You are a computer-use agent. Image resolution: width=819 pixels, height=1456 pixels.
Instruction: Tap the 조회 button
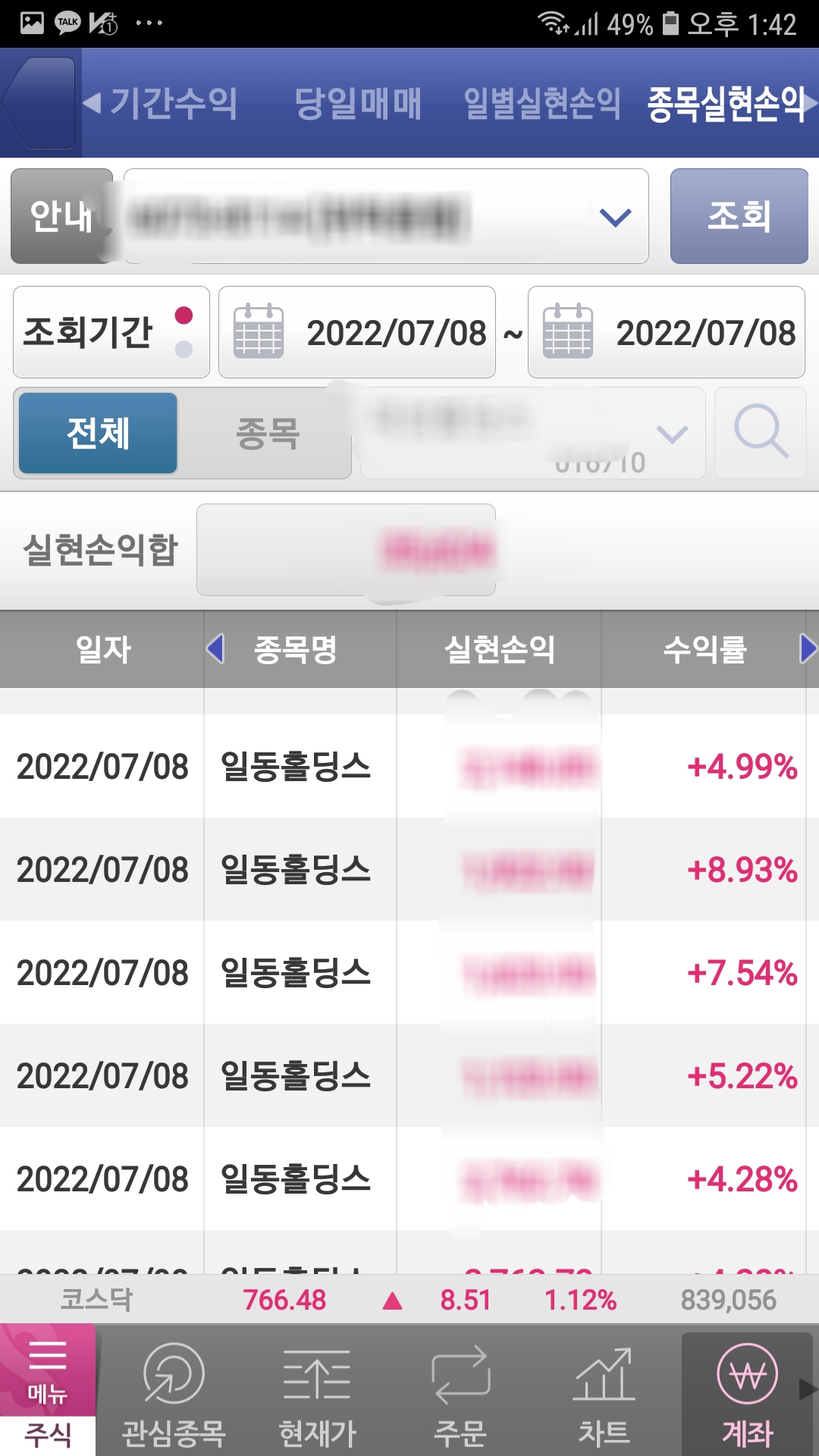click(x=739, y=216)
